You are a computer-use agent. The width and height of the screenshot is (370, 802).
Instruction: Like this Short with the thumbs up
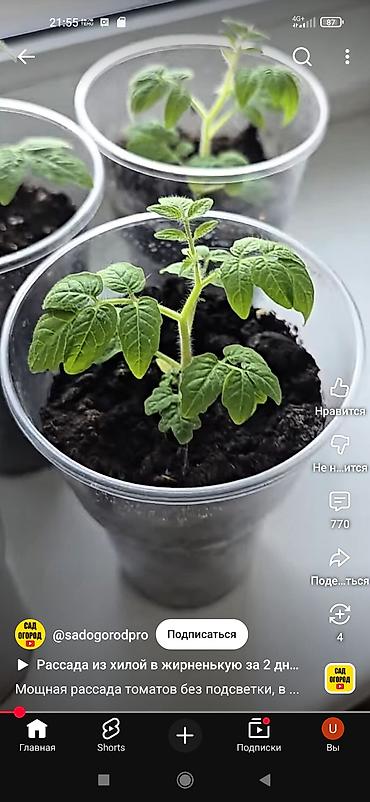click(x=340, y=388)
